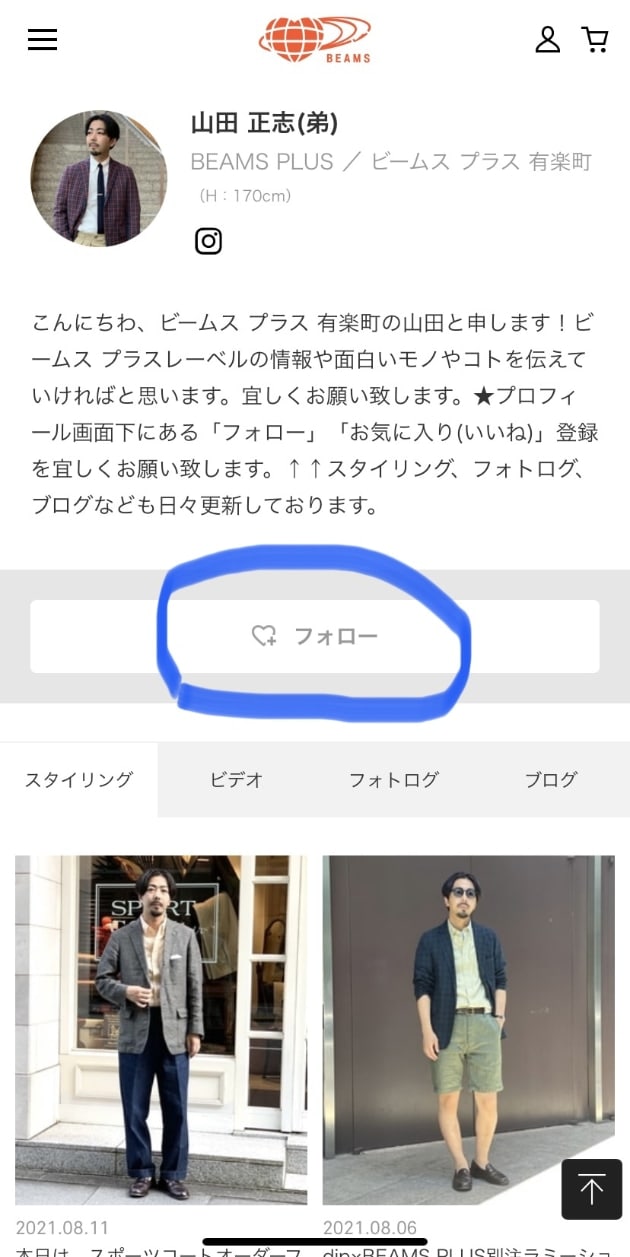Open 山田 正志's profile photo
630x1257 pixels.
click(x=99, y=179)
